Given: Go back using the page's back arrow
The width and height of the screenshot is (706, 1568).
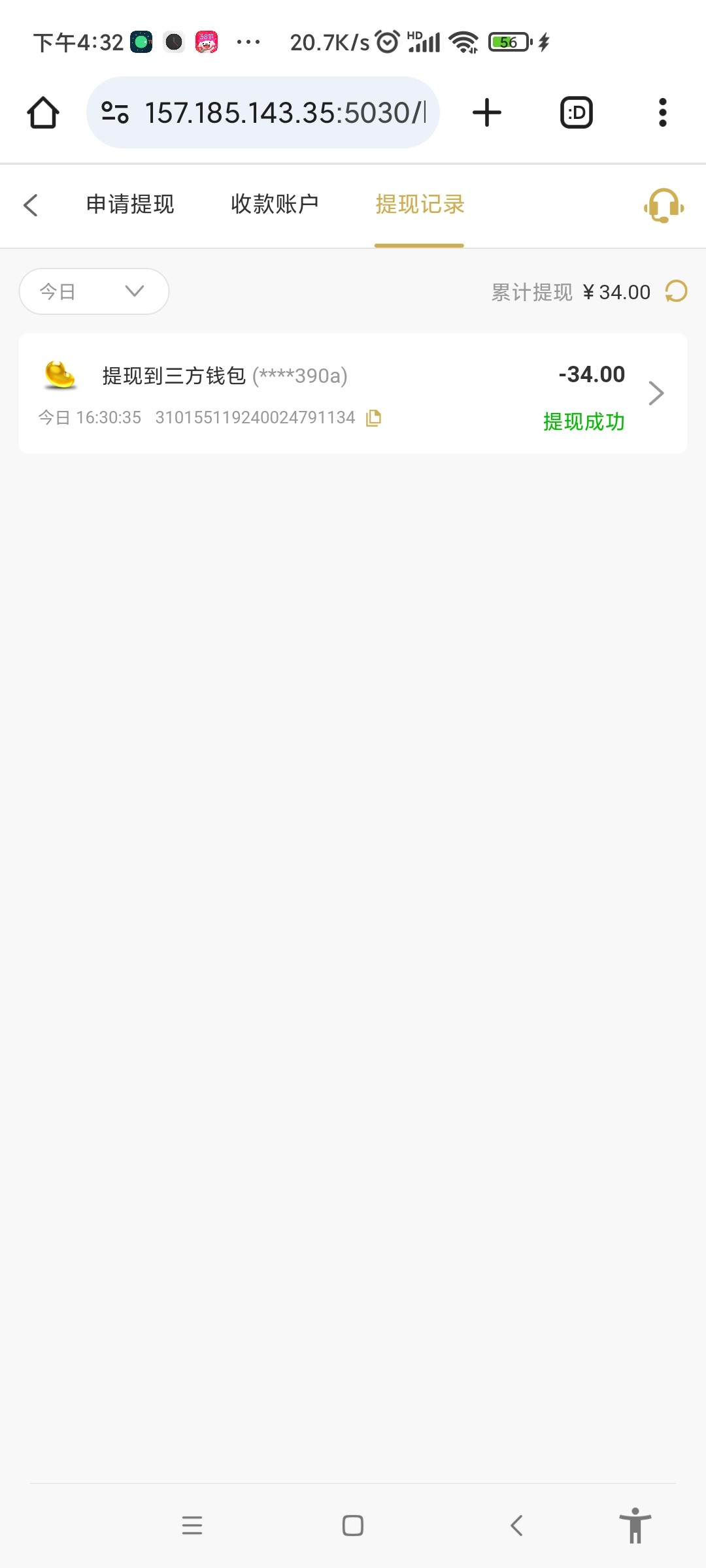Looking at the screenshot, I should (31, 204).
